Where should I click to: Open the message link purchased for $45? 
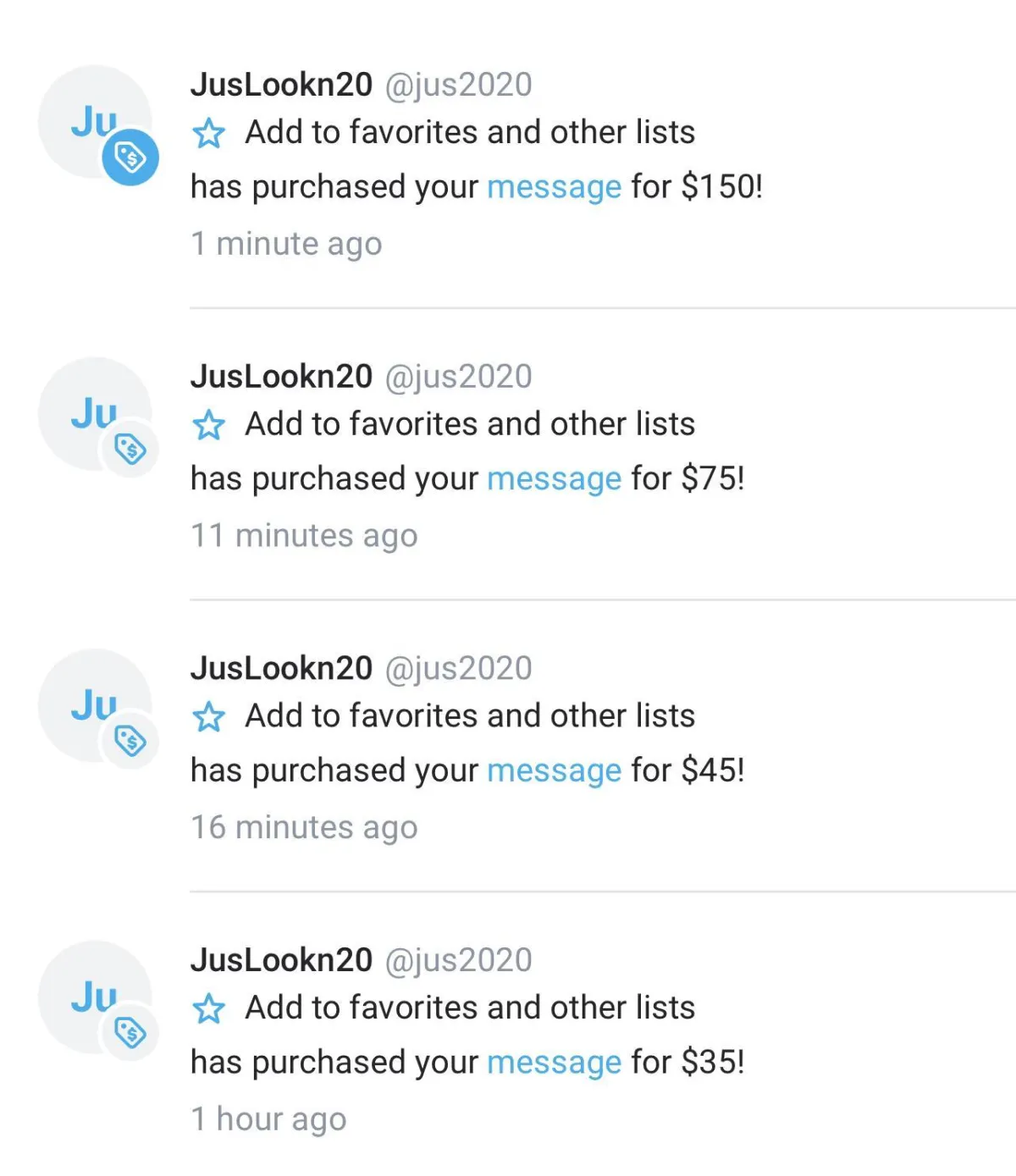(x=554, y=771)
